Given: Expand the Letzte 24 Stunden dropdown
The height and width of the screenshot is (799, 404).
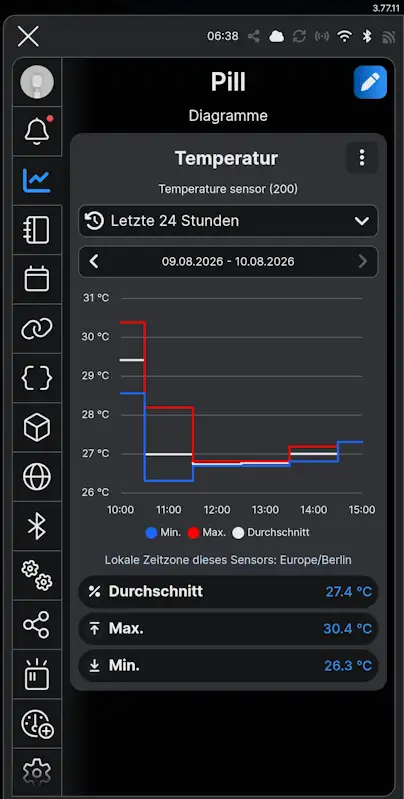Looking at the screenshot, I should tap(228, 221).
